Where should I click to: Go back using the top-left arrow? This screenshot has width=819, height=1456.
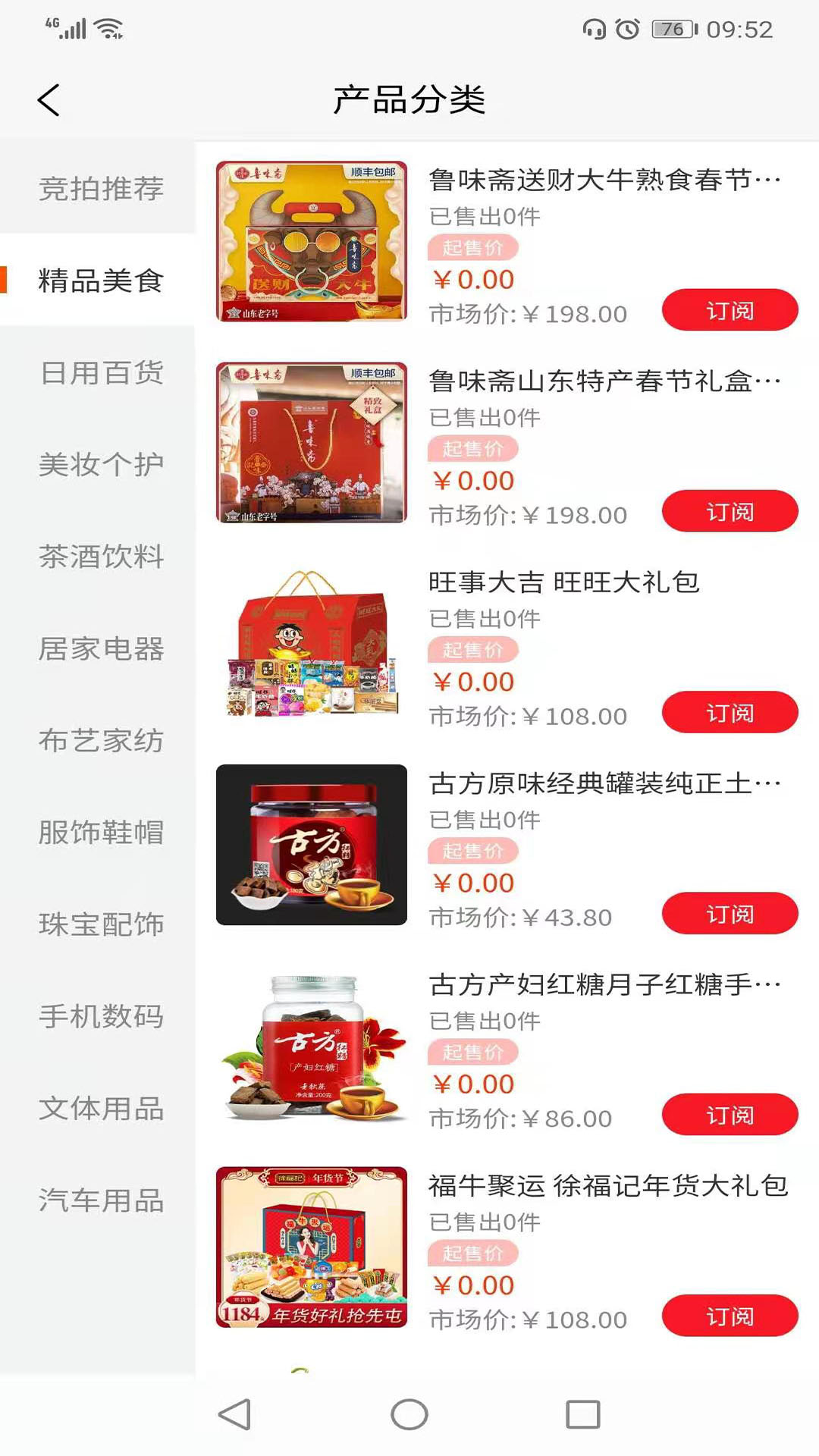tap(49, 100)
